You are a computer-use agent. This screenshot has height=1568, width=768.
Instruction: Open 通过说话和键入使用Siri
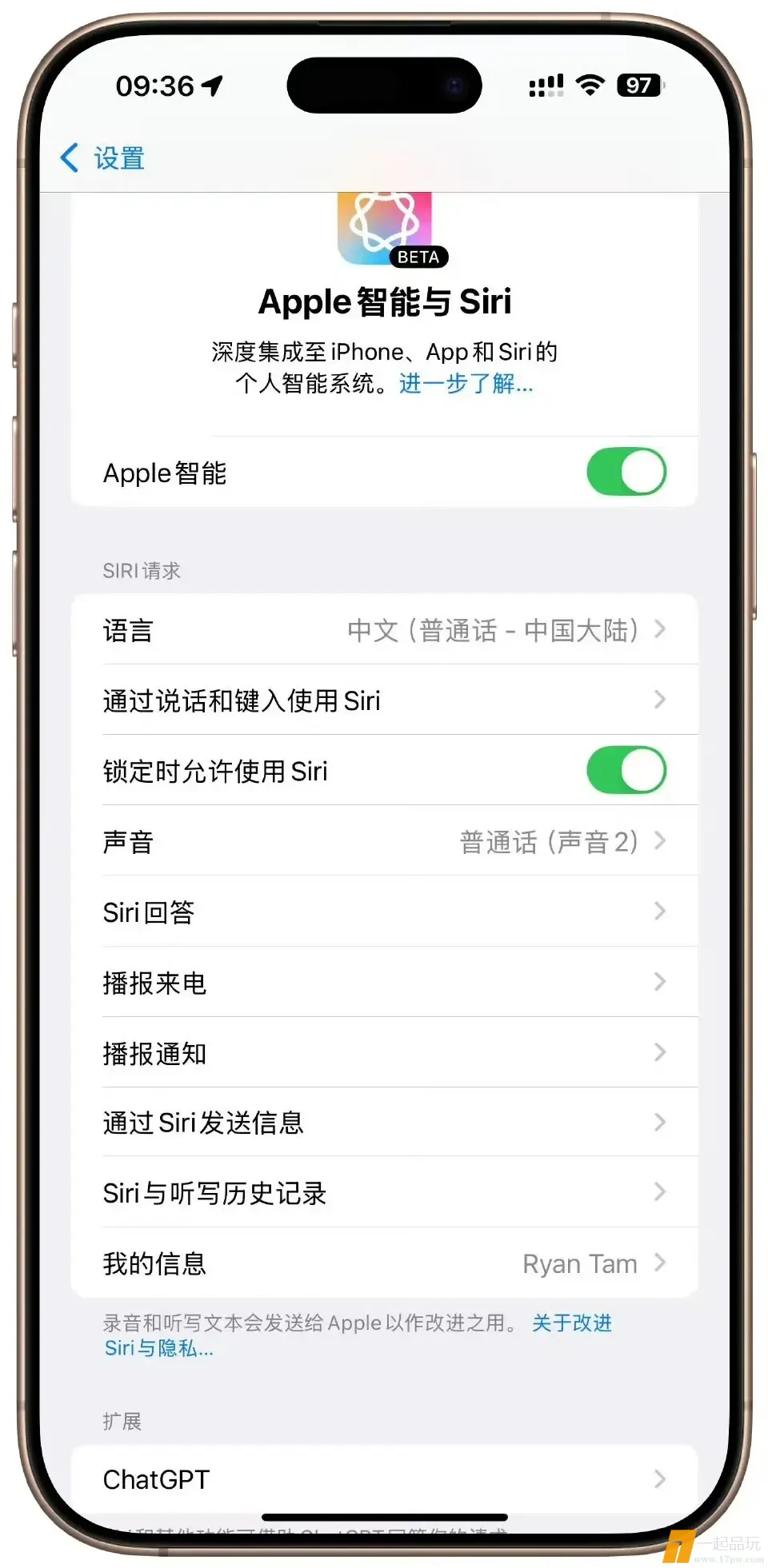tap(384, 700)
